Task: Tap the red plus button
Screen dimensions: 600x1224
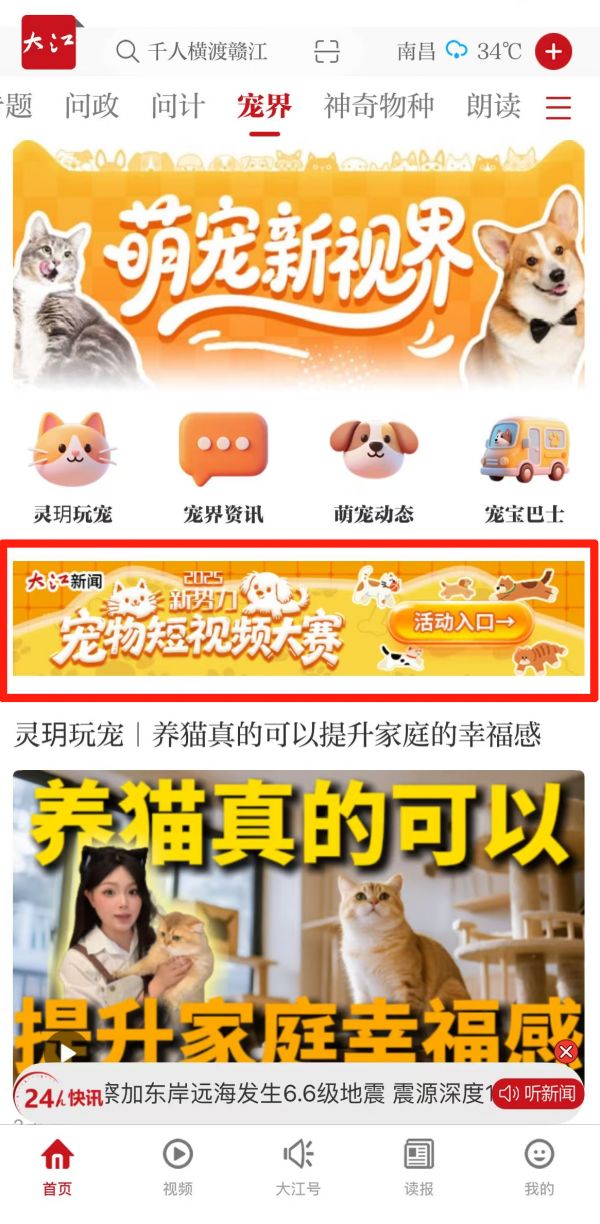Action: 553,51
